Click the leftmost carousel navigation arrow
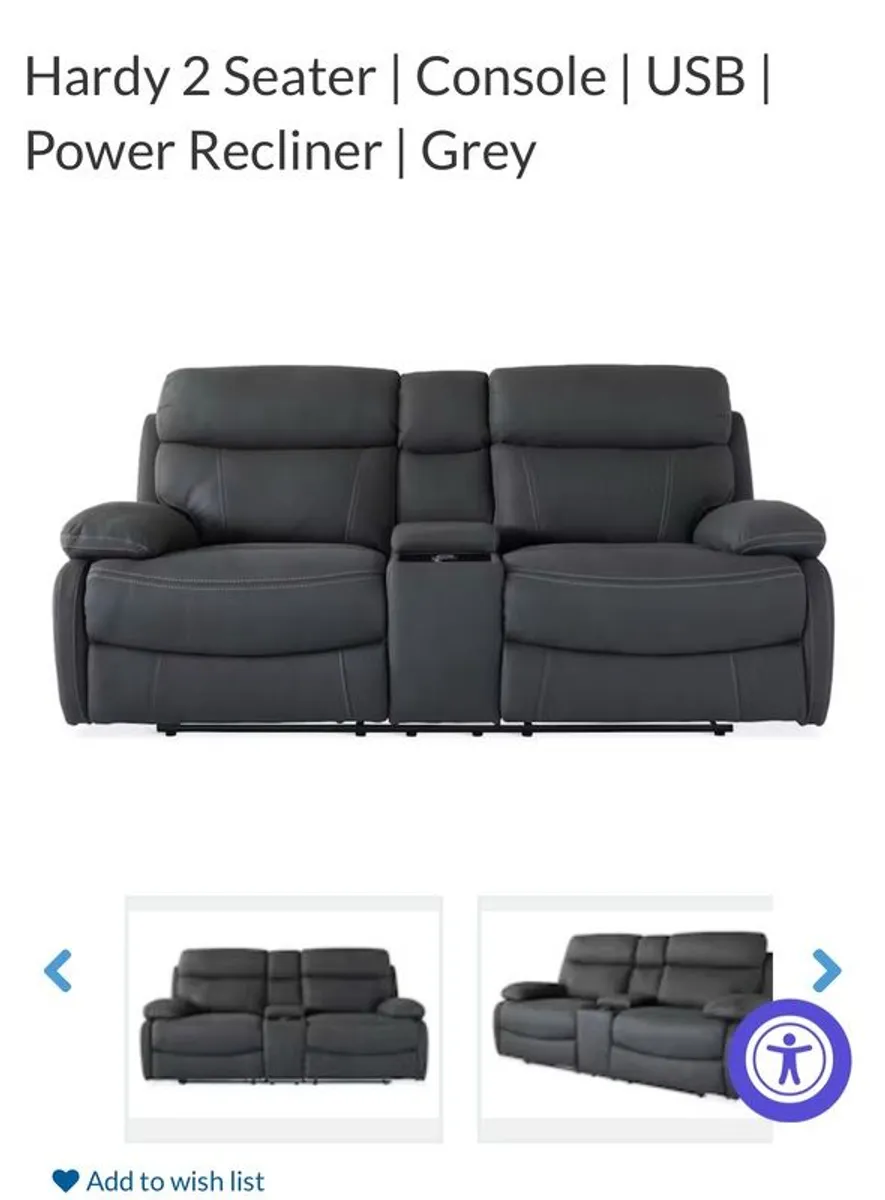The width and height of the screenshot is (885, 1200). tap(58, 968)
